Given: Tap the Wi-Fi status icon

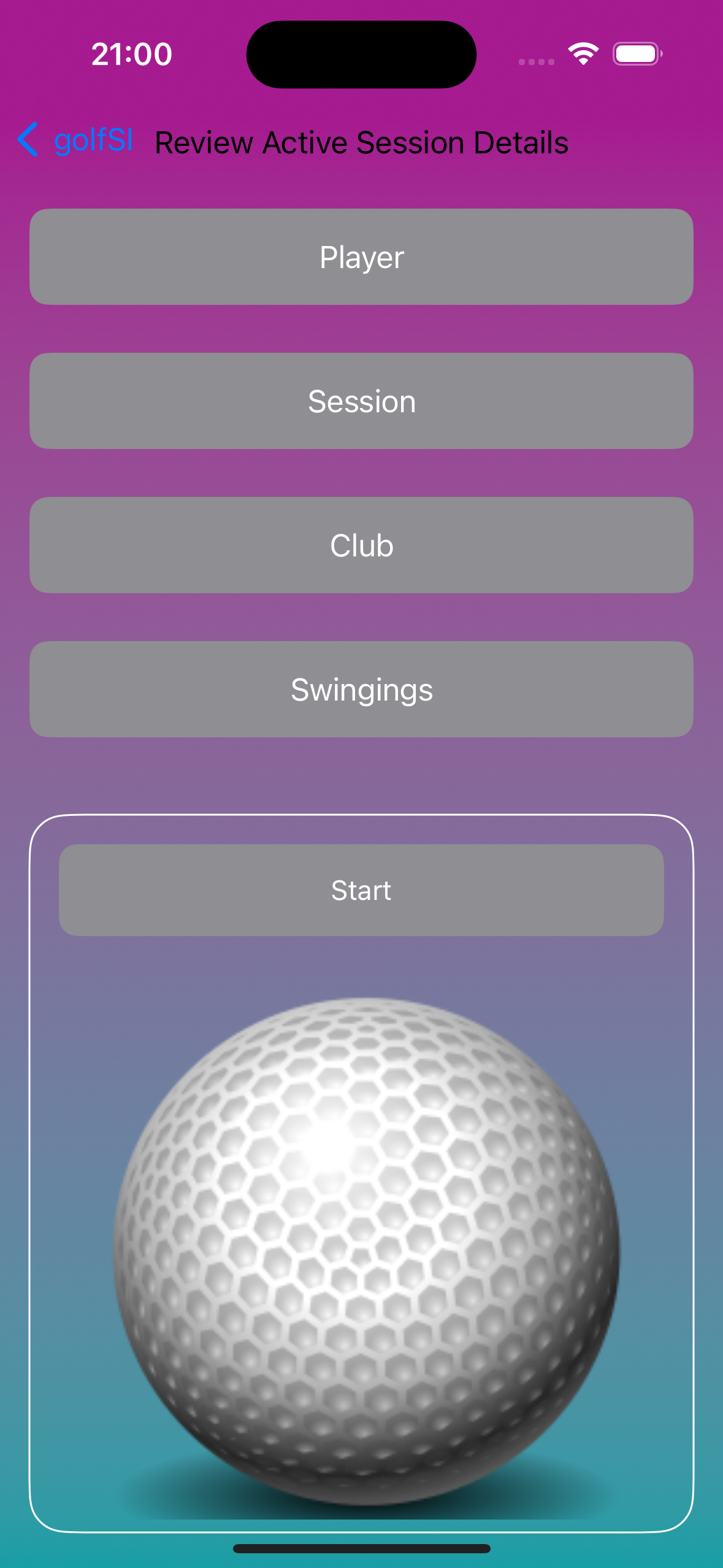Looking at the screenshot, I should (581, 54).
